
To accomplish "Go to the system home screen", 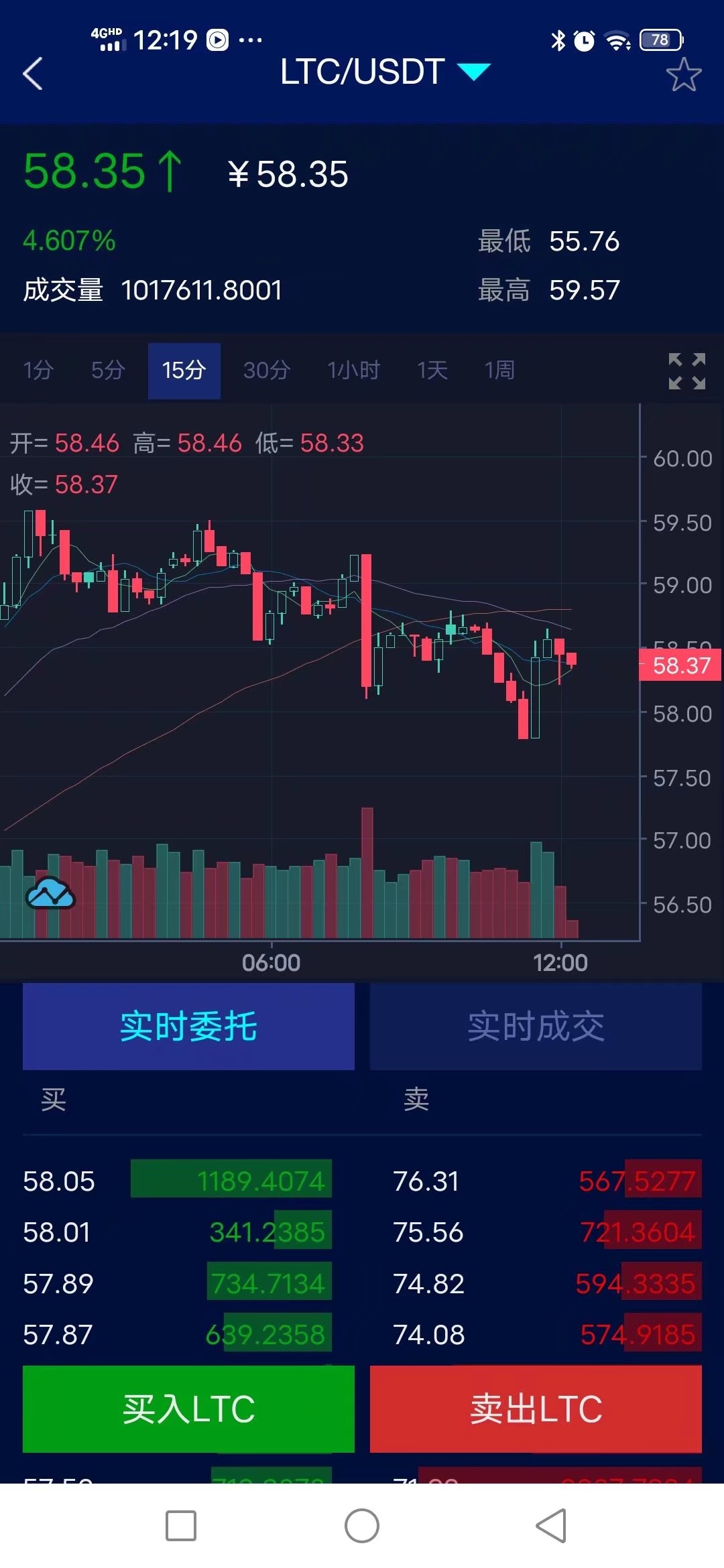I will [362, 1526].
